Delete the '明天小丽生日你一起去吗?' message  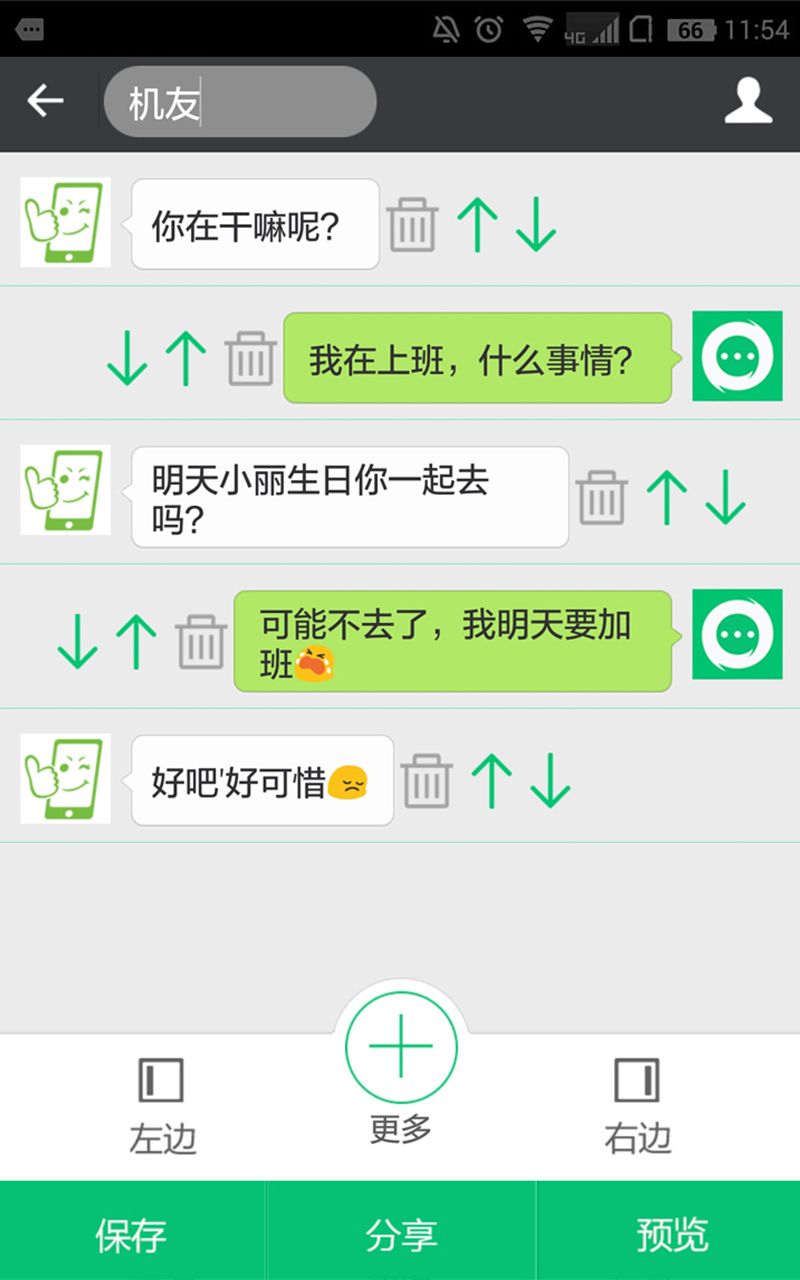pyautogui.click(x=601, y=497)
